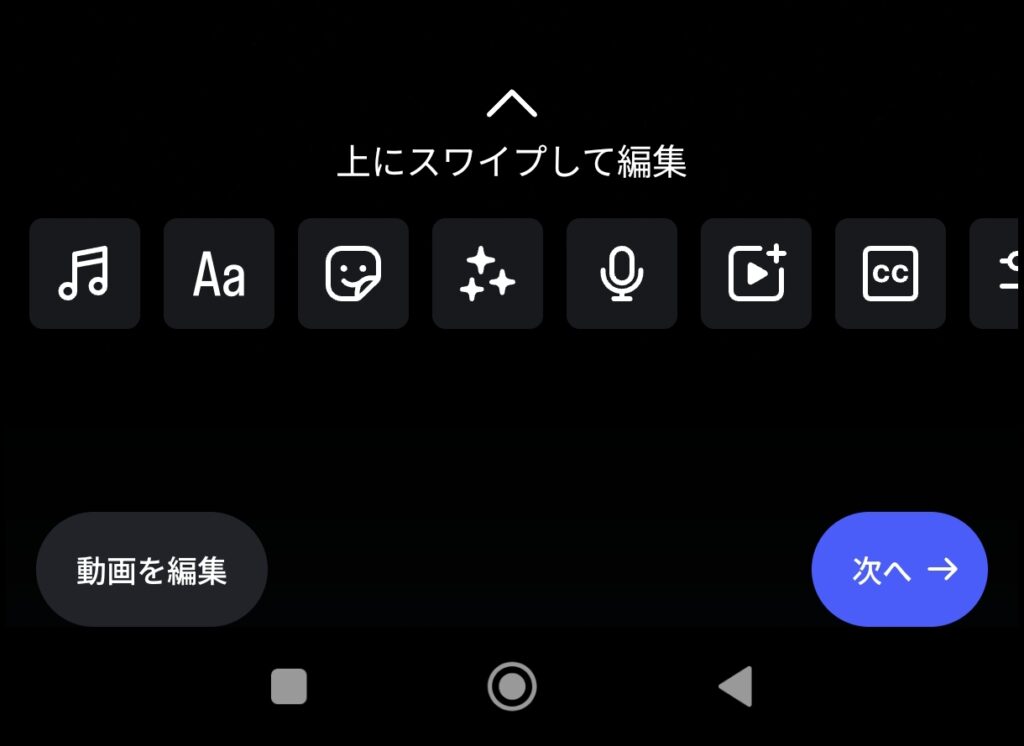Add music with the music note icon
This screenshot has width=1024, height=746.
click(85, 273)
